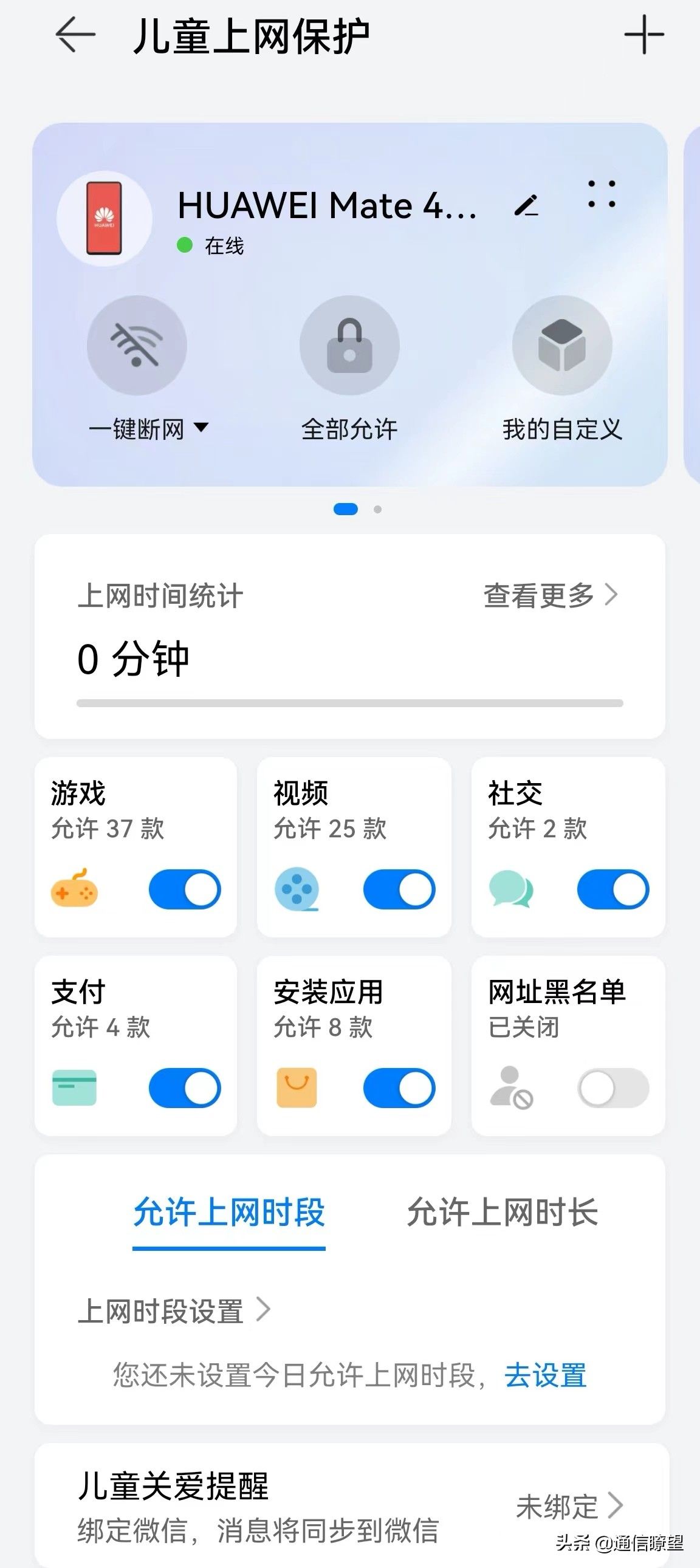This screenshot has height=1568, width=700.
Task: Tap the plus icon to add a device
Action: click(644, 35)
